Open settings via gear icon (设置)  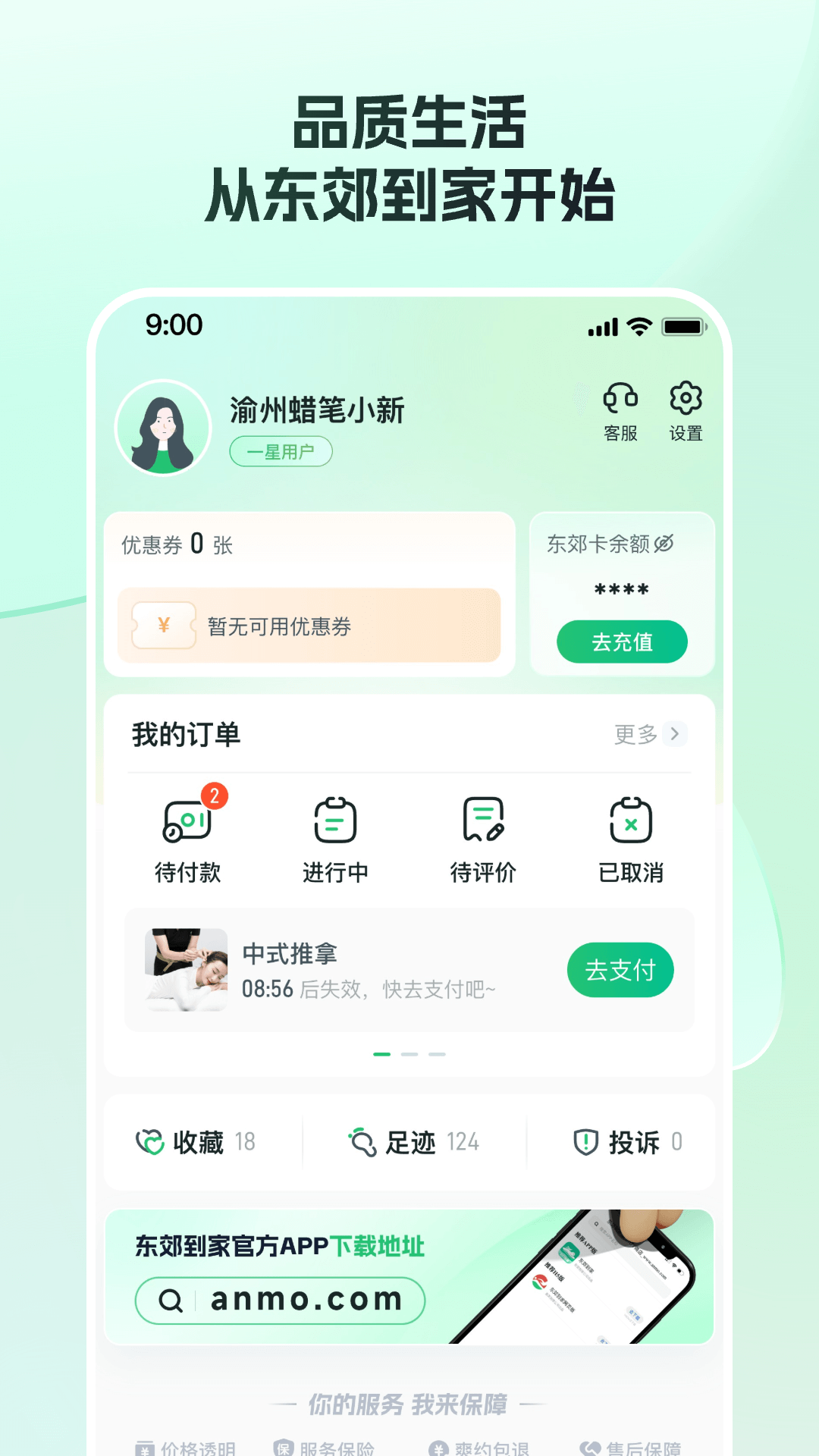click(x=685, y=400)
